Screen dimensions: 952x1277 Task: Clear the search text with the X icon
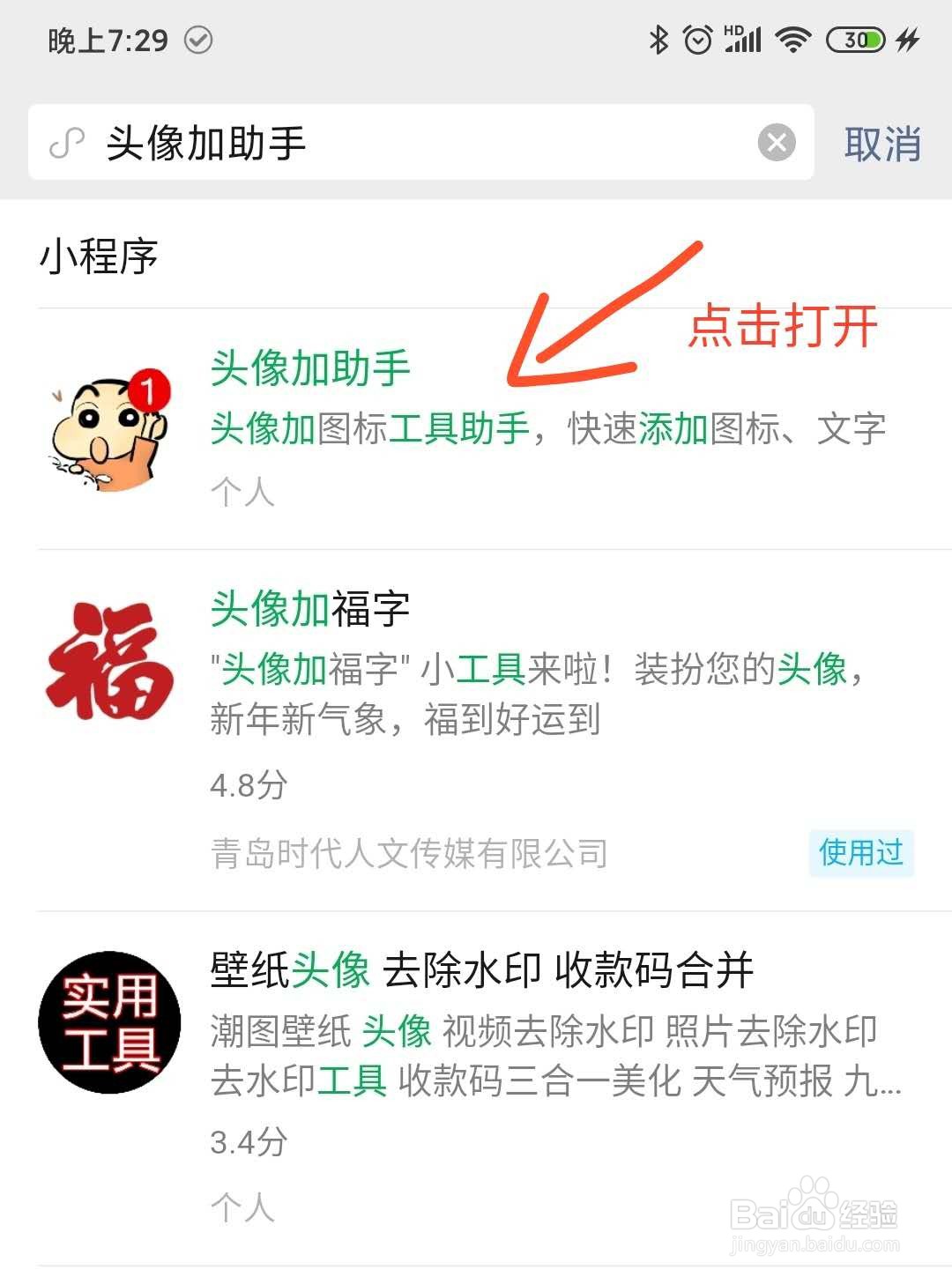773,142
